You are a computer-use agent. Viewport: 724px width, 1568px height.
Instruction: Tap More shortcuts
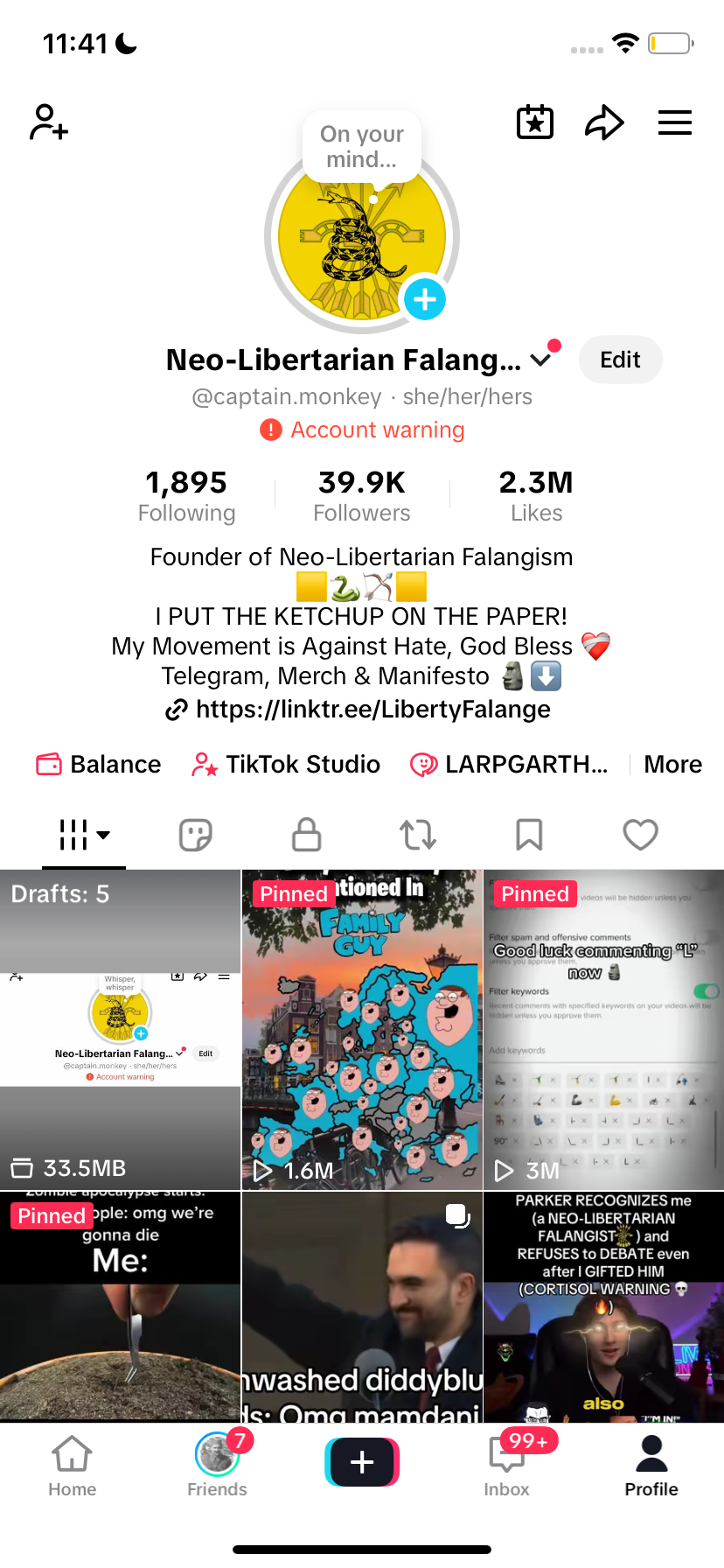click(x=672, y=764)
